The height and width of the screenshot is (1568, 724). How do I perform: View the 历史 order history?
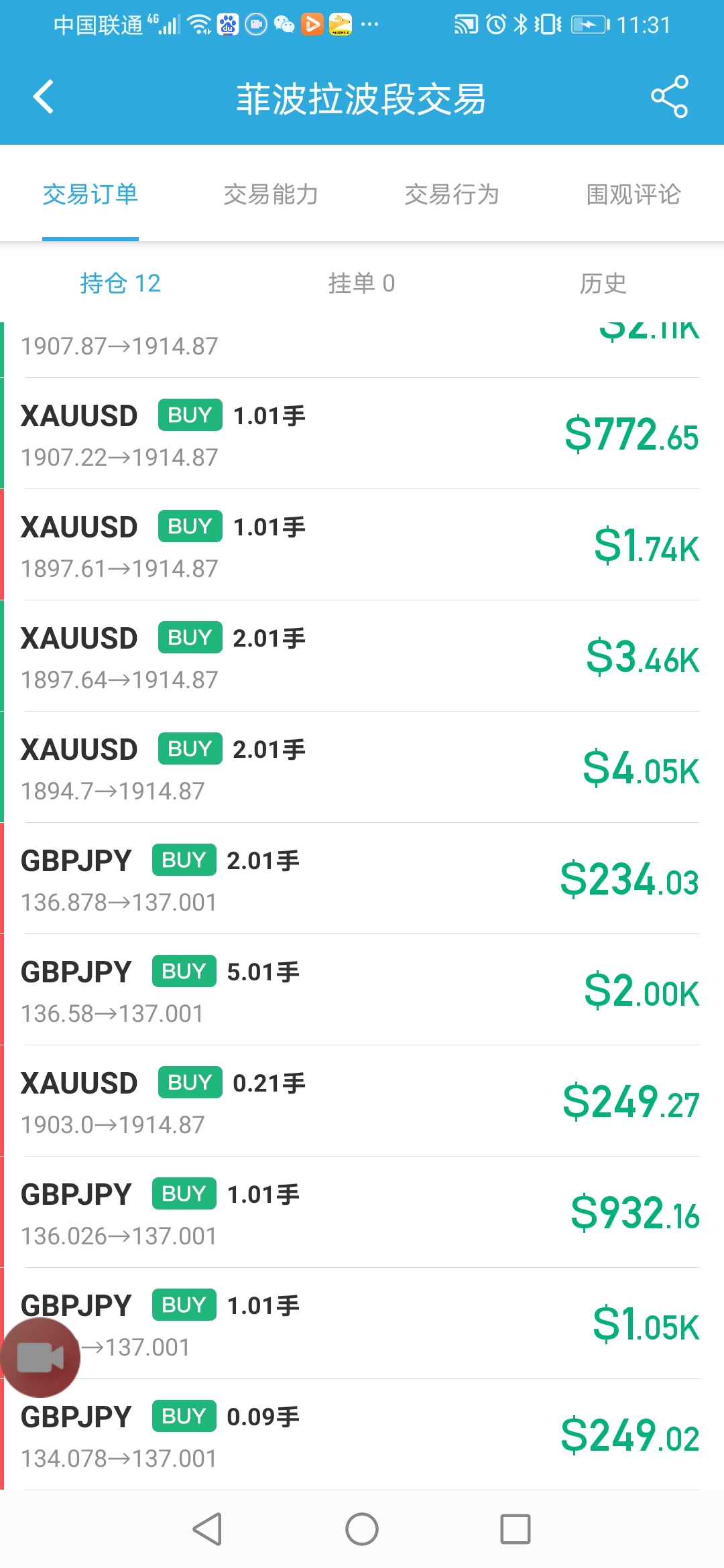(603, 283)
